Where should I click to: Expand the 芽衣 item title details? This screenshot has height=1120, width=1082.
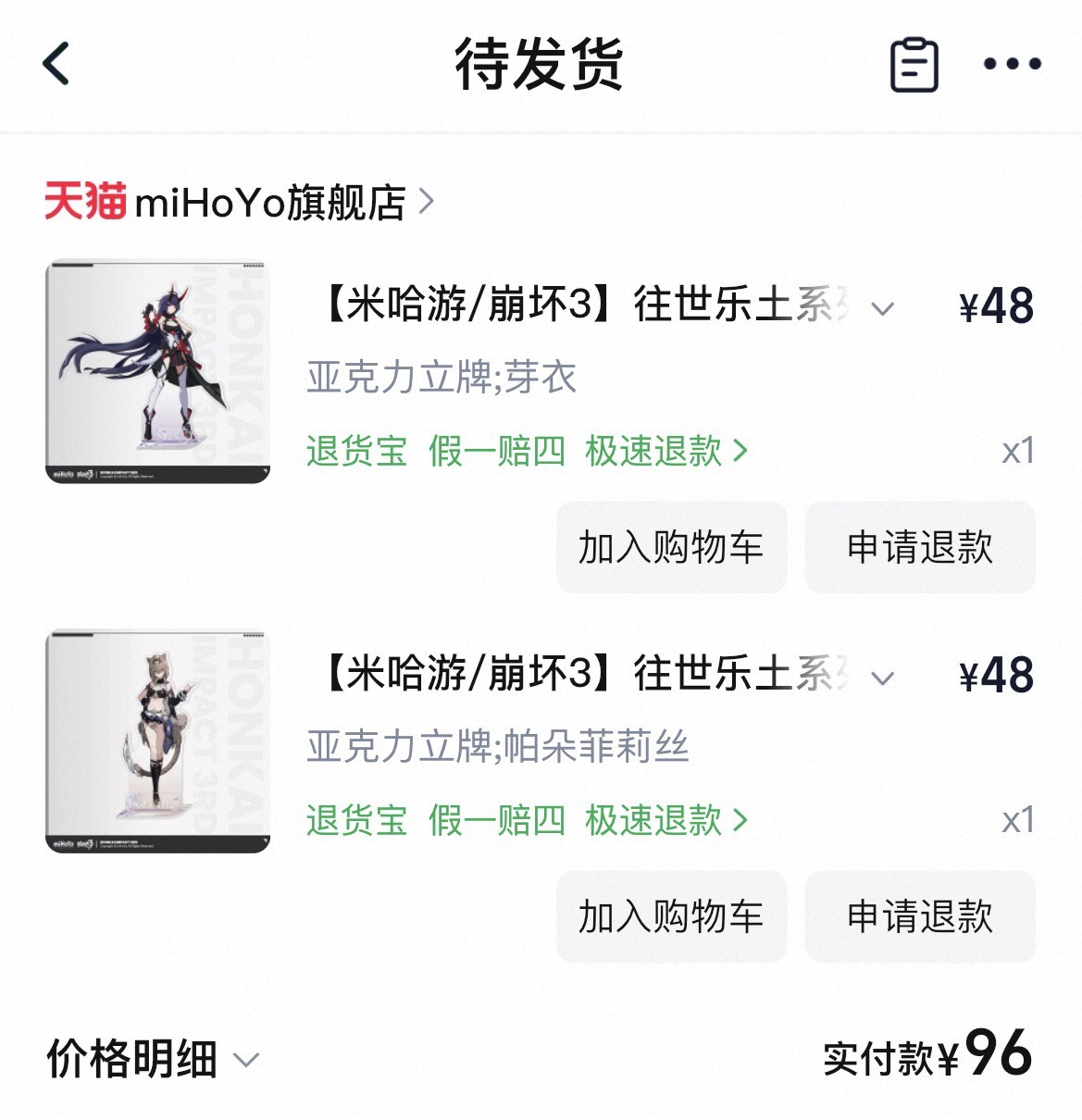point(883,308)
